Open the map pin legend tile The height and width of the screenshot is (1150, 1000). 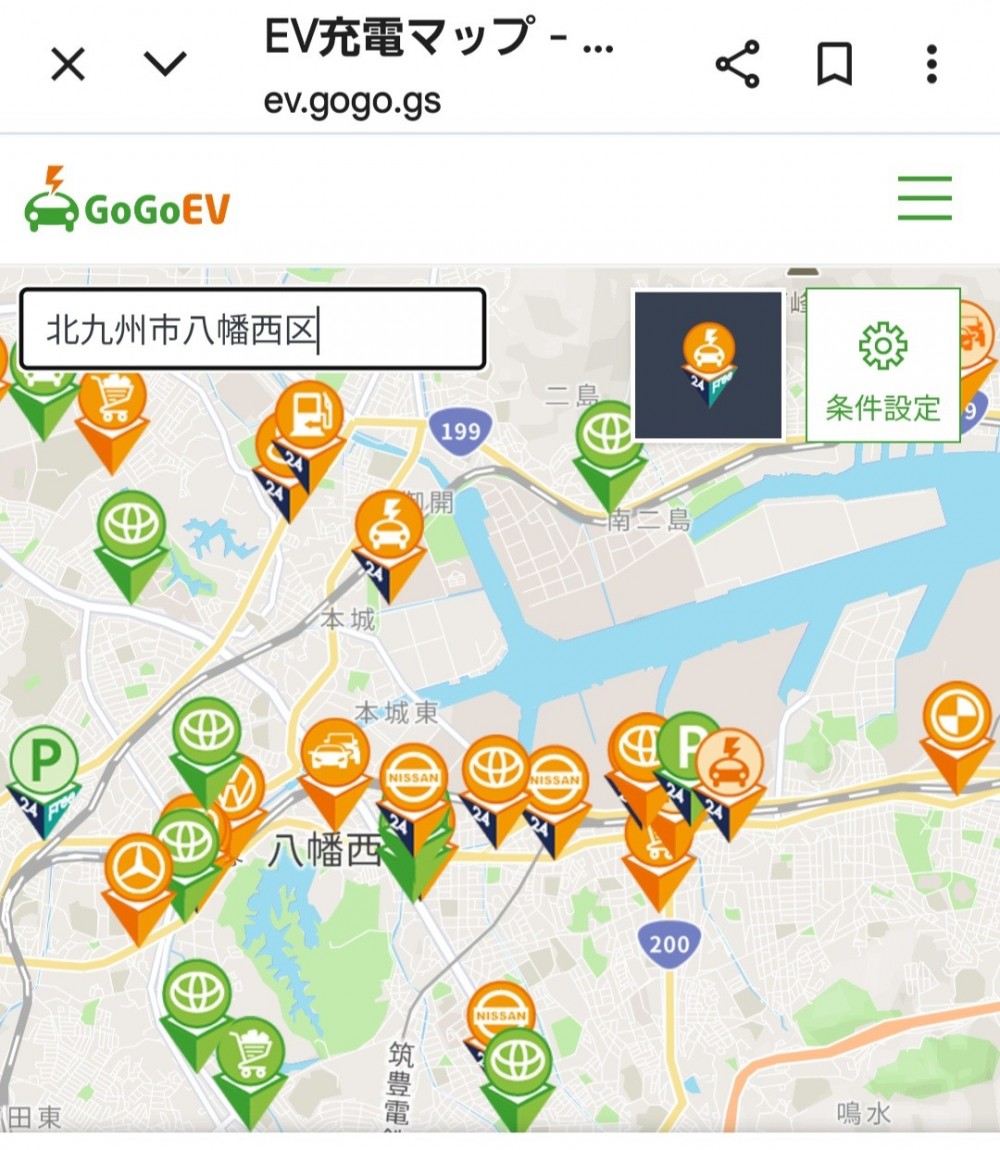[x=708, y=366]
